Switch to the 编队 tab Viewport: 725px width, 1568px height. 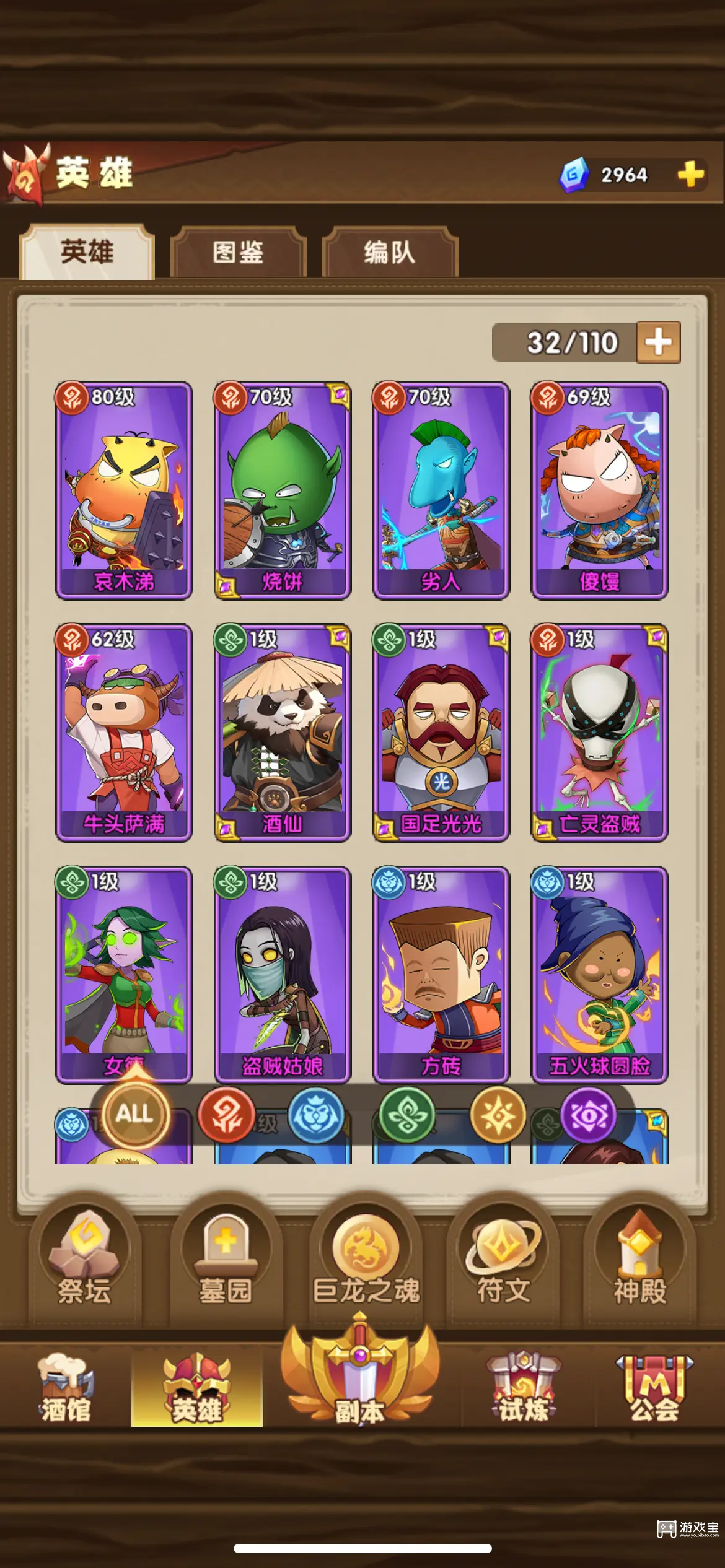point(389,253)
